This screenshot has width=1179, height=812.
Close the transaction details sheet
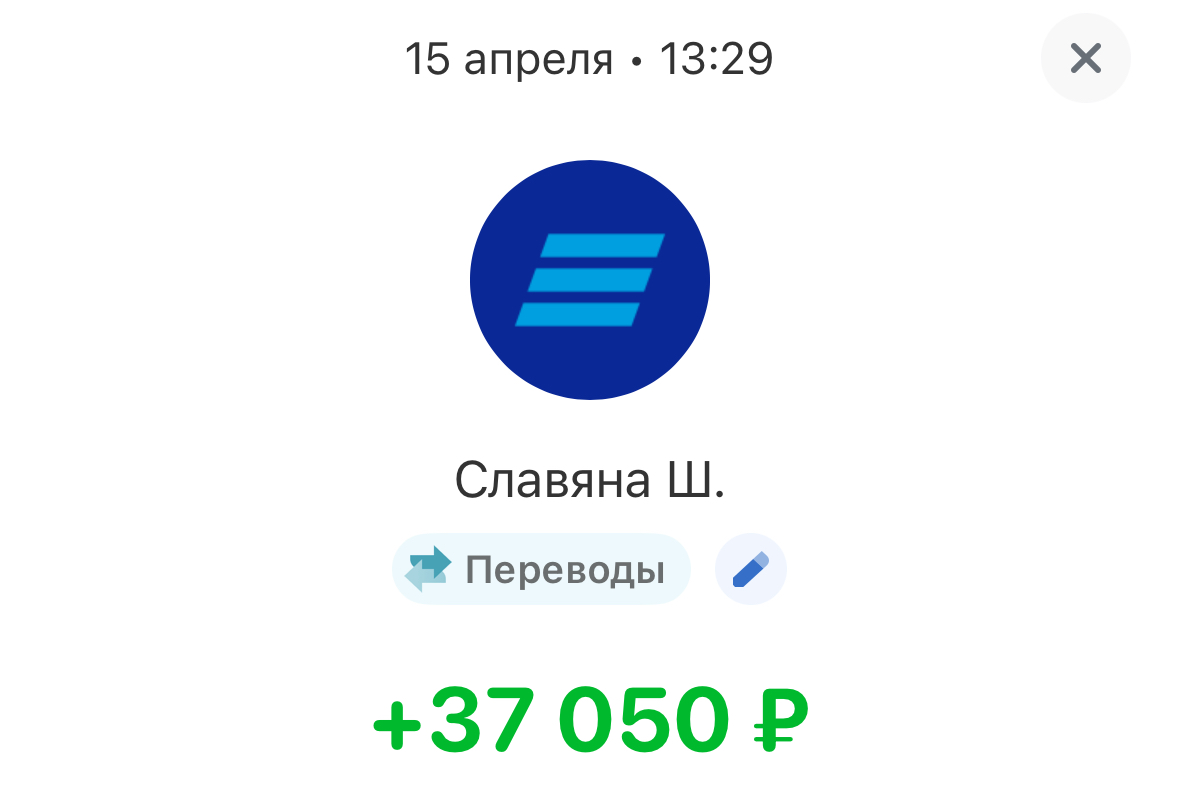click(1085, 59)
